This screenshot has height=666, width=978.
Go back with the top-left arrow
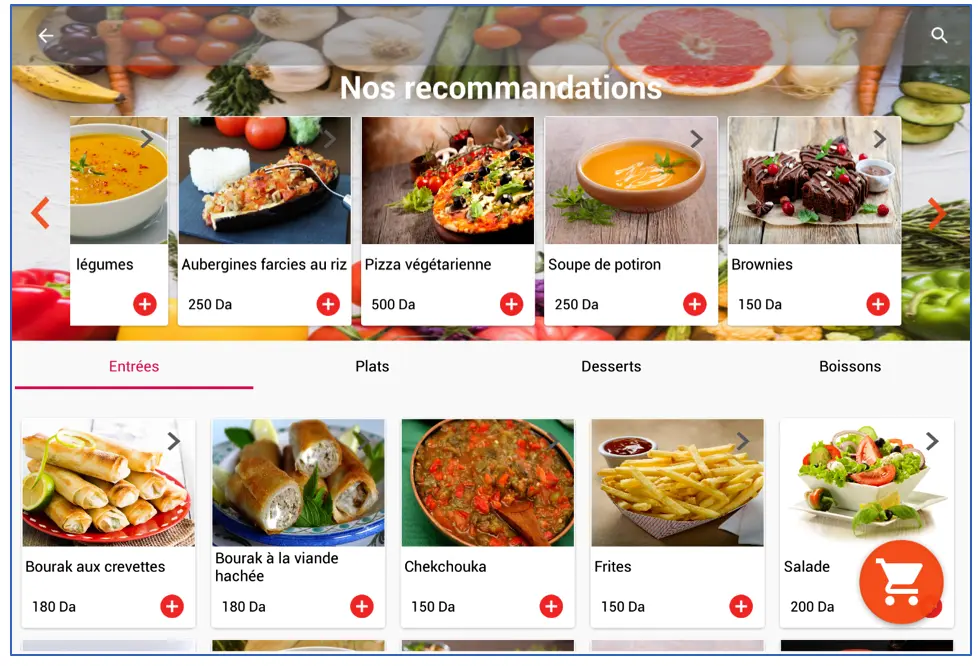point(46,36)
